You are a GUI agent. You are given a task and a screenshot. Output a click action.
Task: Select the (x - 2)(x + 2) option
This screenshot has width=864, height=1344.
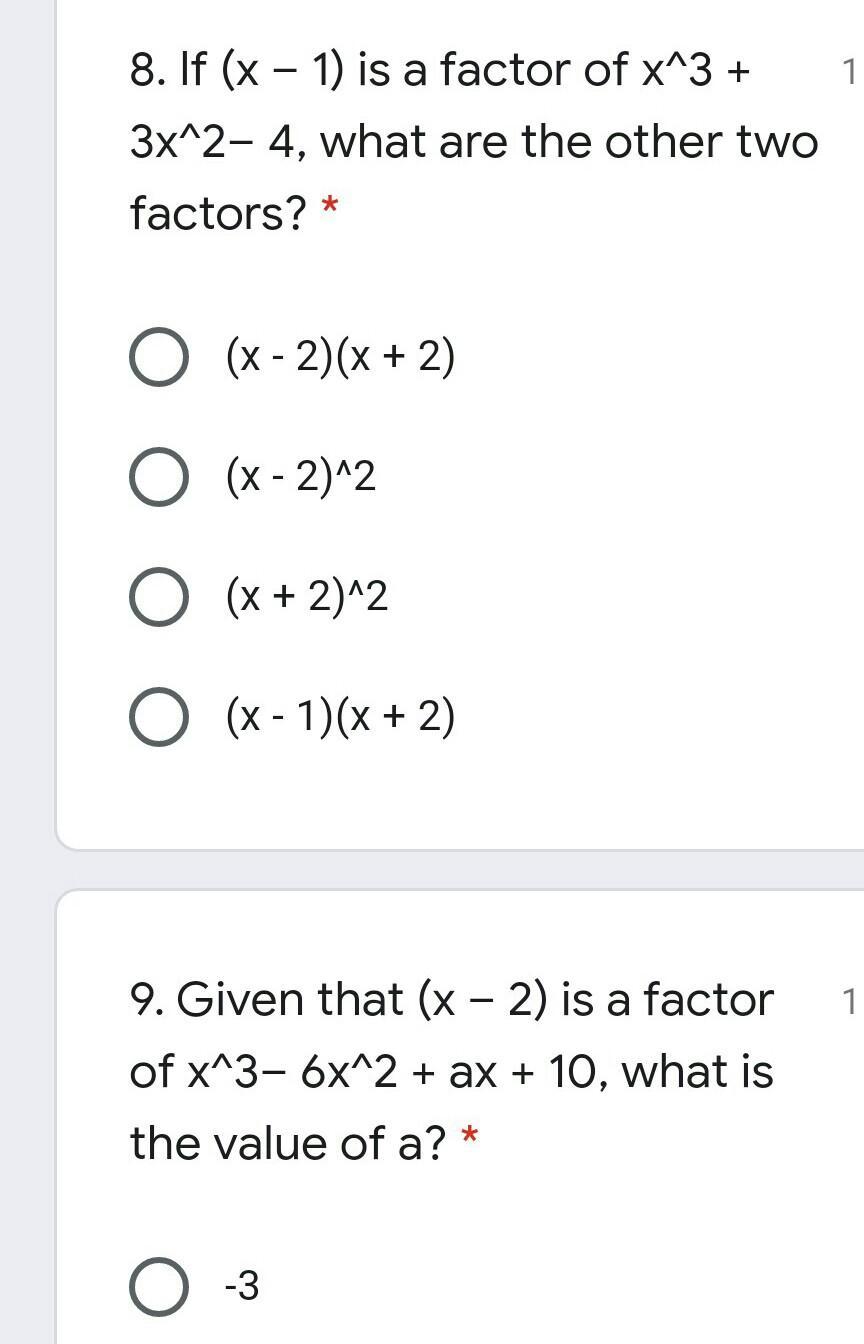click(x=158, y=358)
